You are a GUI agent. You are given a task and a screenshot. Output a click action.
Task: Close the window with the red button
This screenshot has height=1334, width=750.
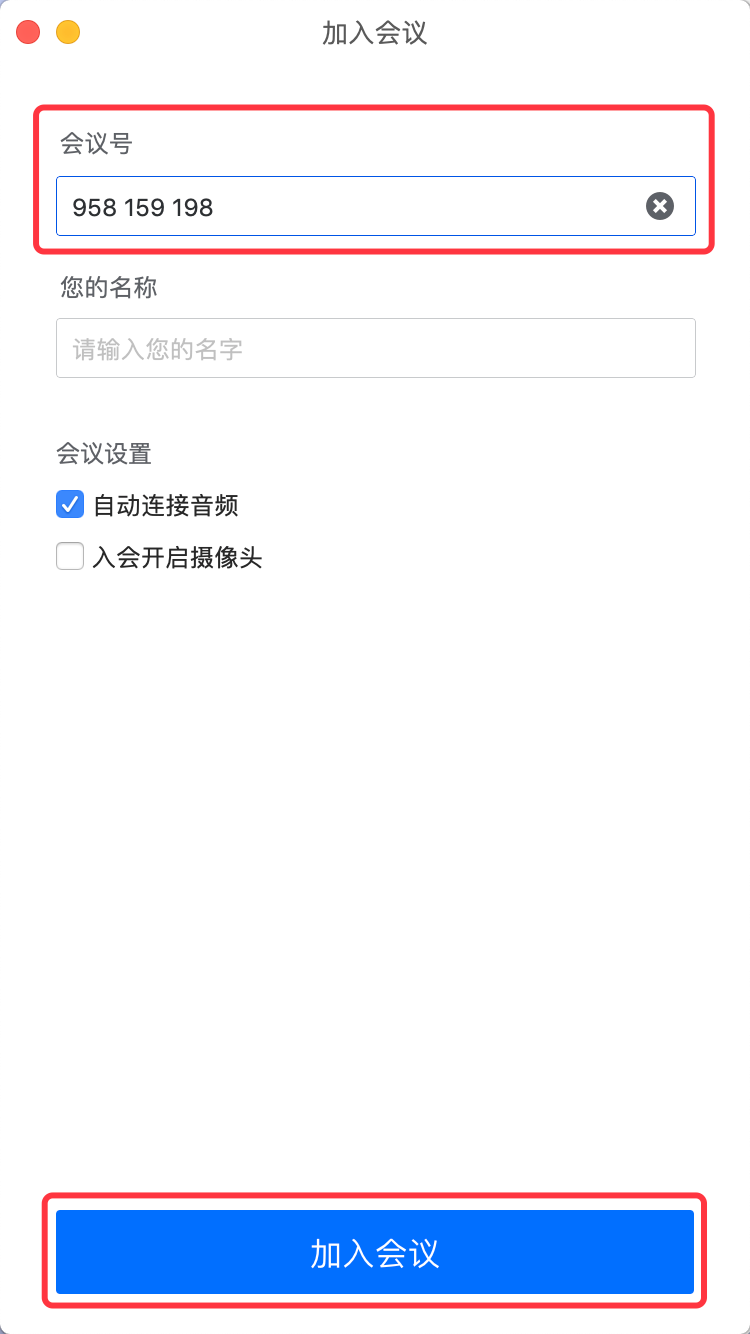pyautogui.click(x=28, y=32)
